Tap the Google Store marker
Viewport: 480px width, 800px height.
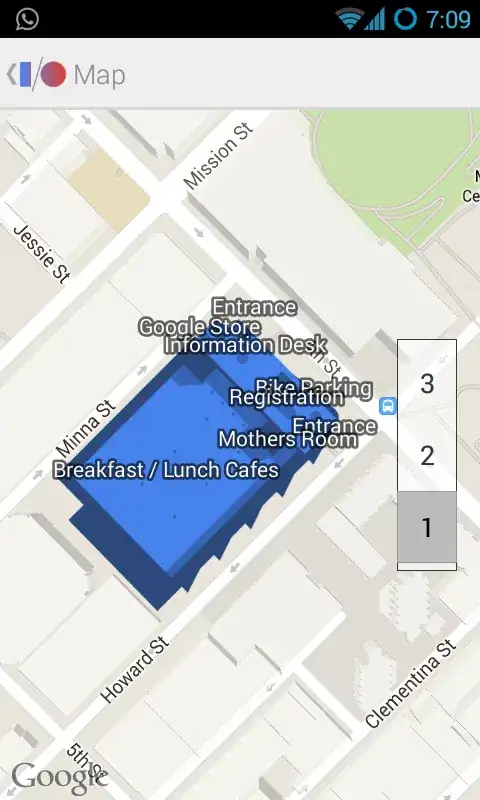coord(199,327)
